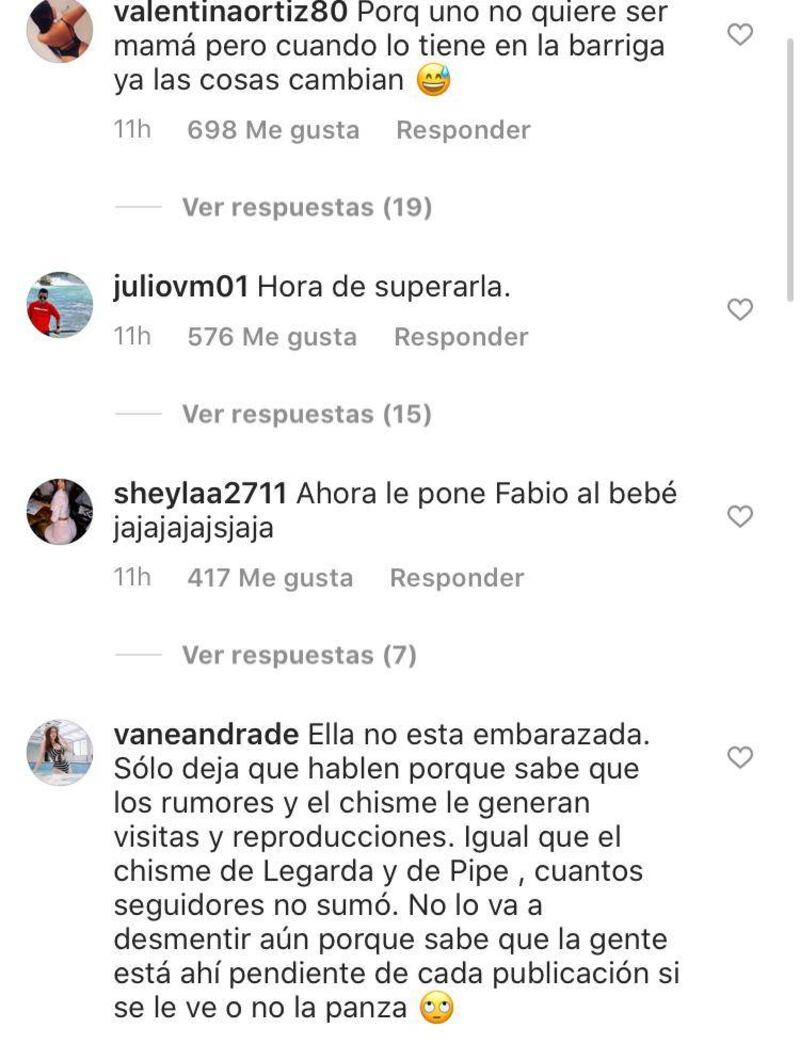The width and height of the screenshot is (800, 1044).
Task: View who liked valentinaortiz80's comment (698 Me gusta)
Action: (x=273, y=130)
